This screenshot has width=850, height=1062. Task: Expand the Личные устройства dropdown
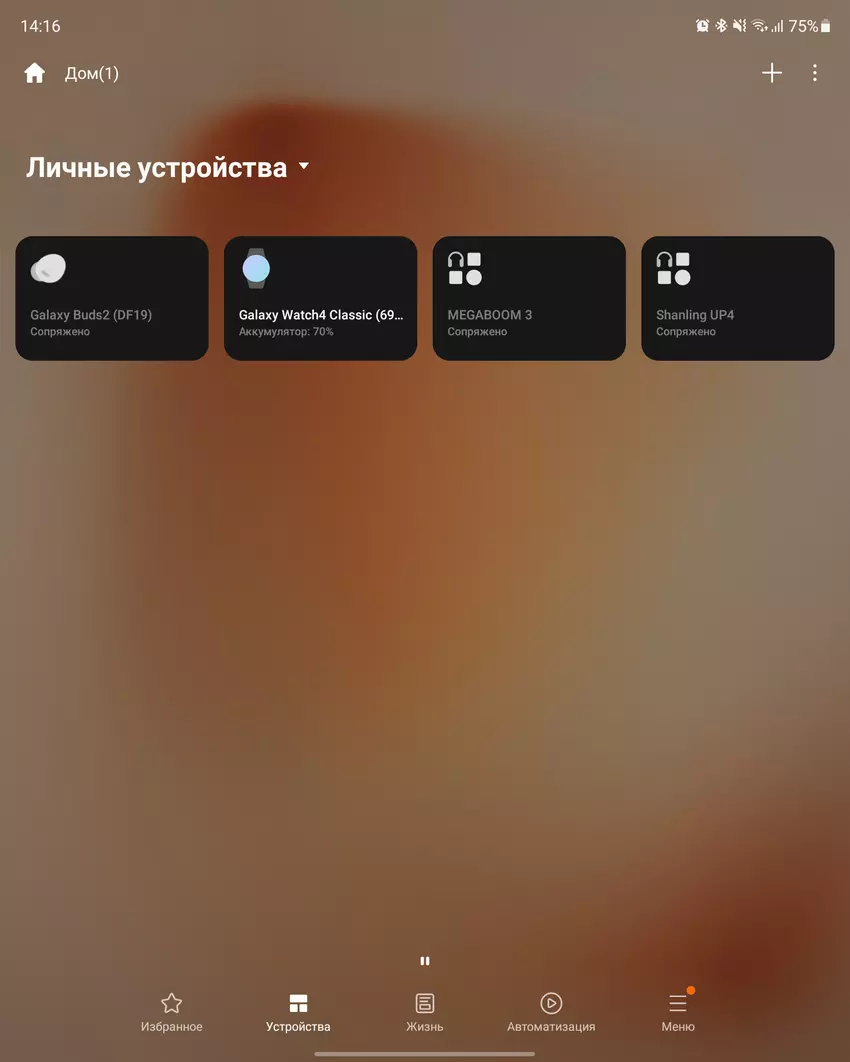(303, 168)
